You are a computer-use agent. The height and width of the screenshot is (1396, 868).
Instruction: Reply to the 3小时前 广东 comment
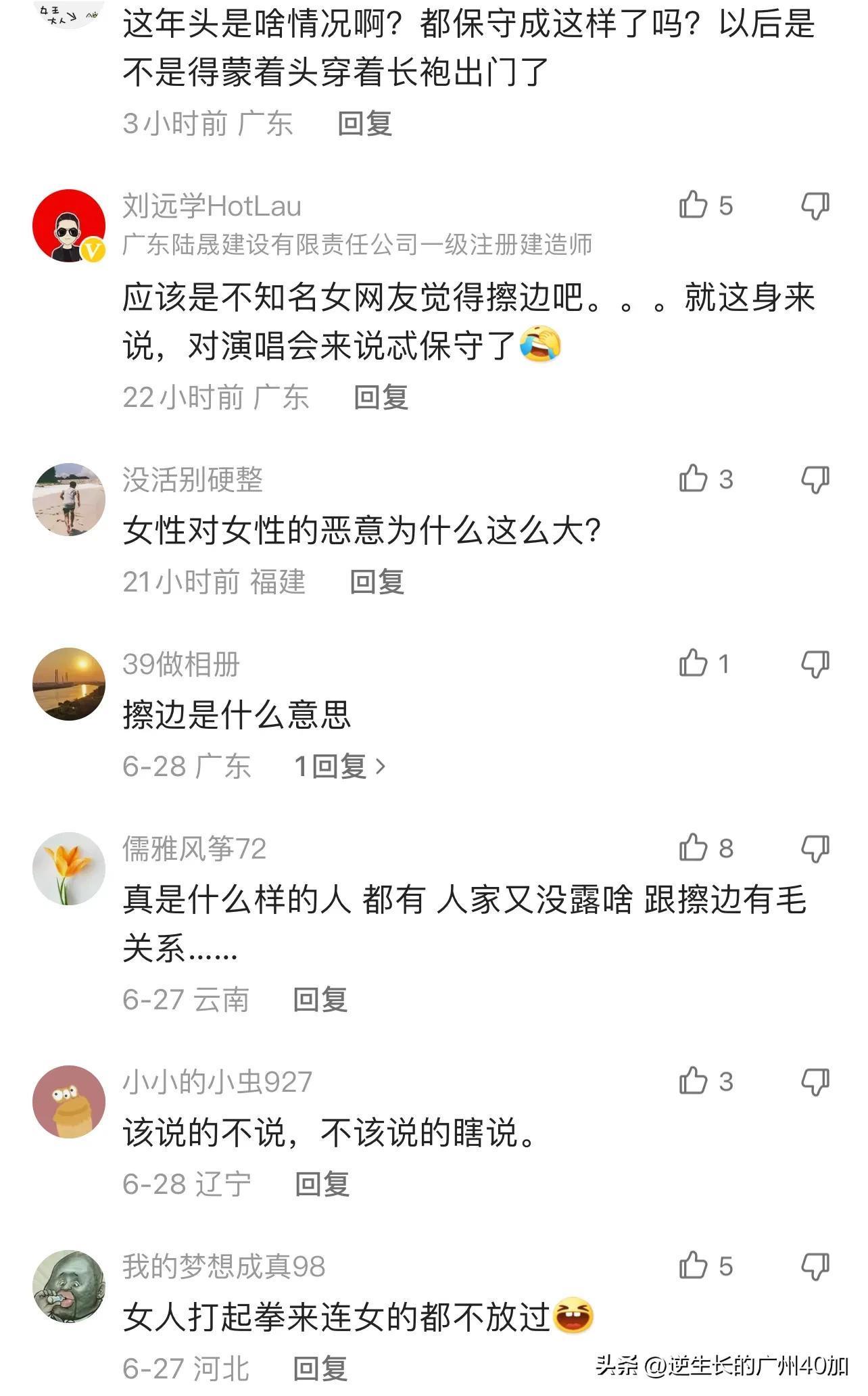364,124
